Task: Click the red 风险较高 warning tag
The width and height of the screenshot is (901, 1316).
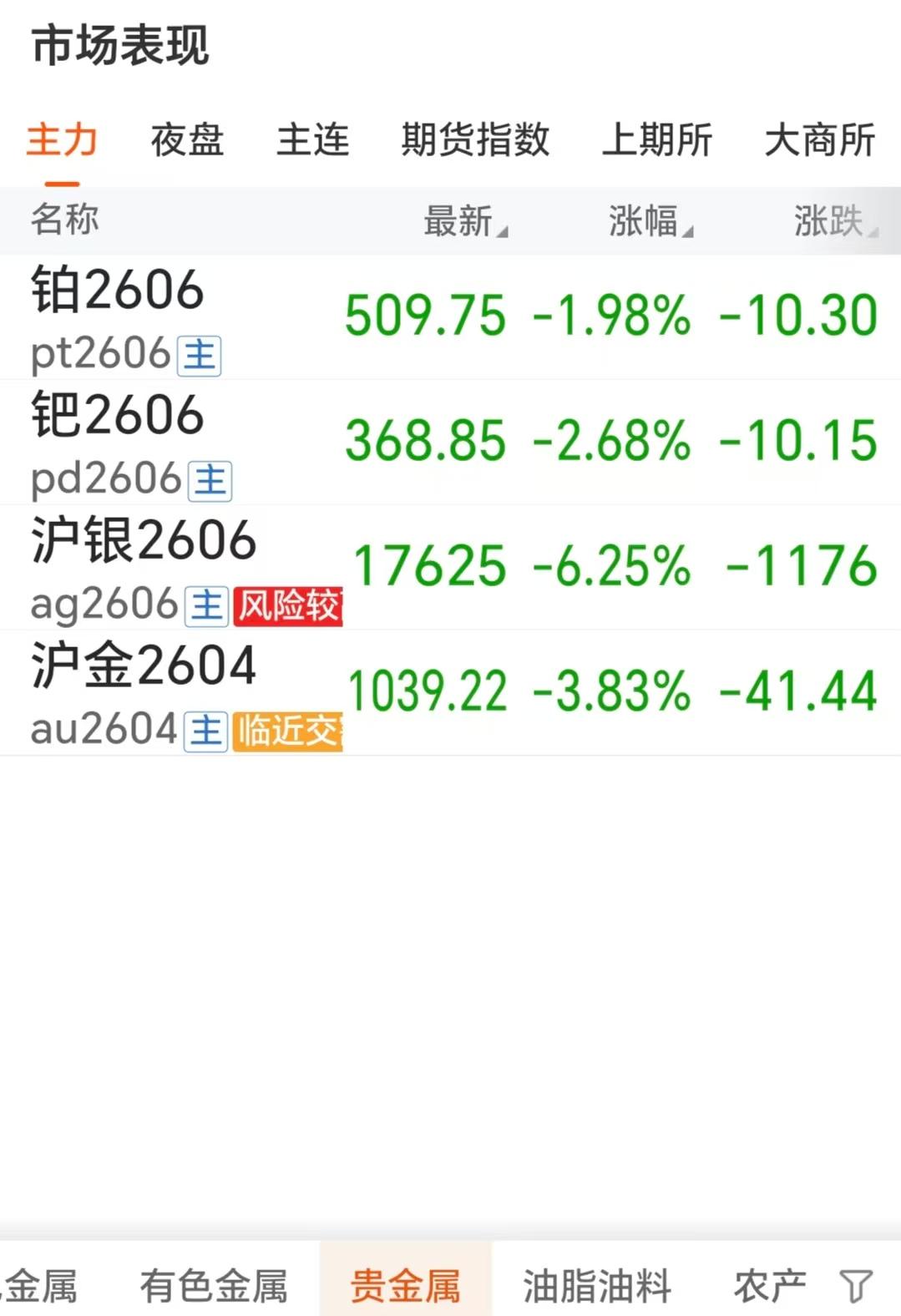Action: [288, 604]
